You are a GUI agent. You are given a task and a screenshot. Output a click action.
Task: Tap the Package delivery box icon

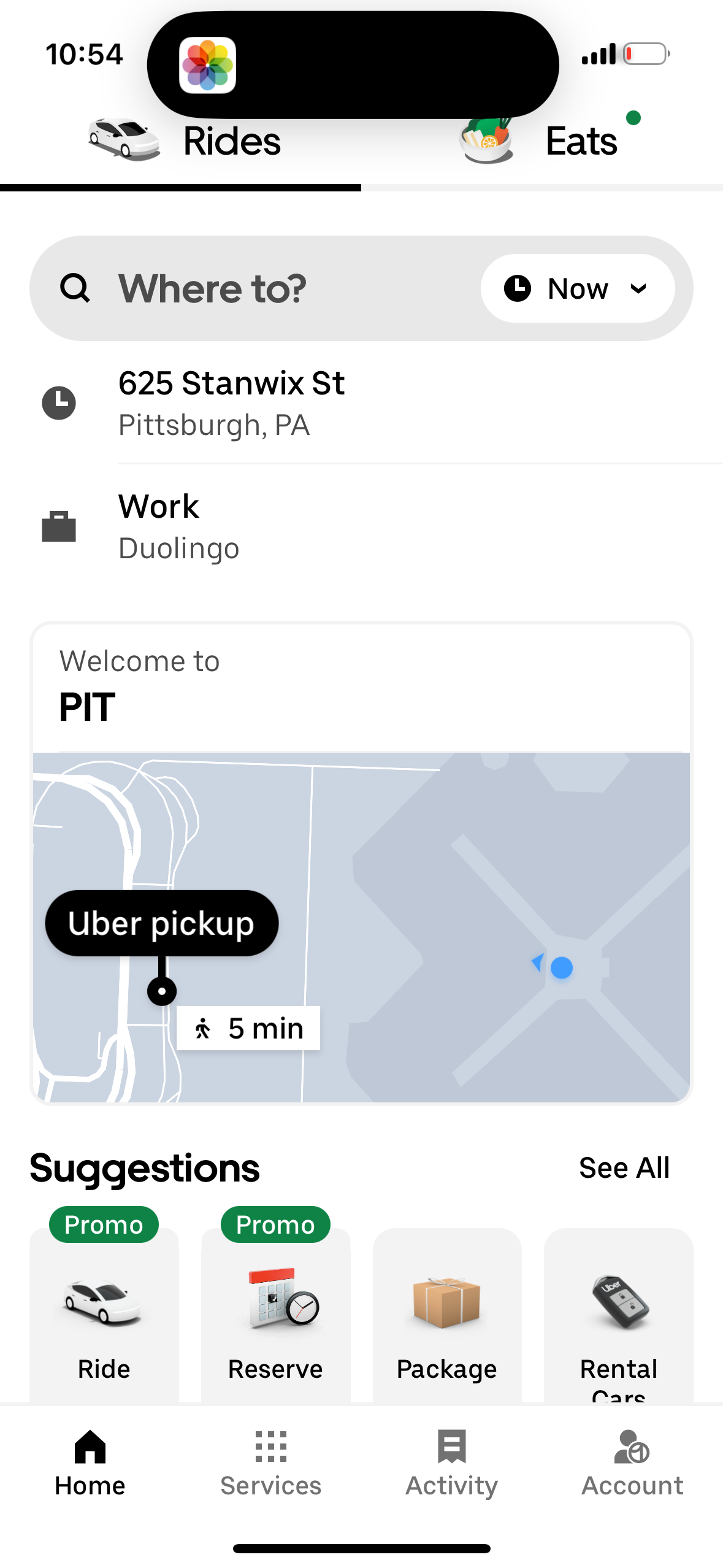446,1302
